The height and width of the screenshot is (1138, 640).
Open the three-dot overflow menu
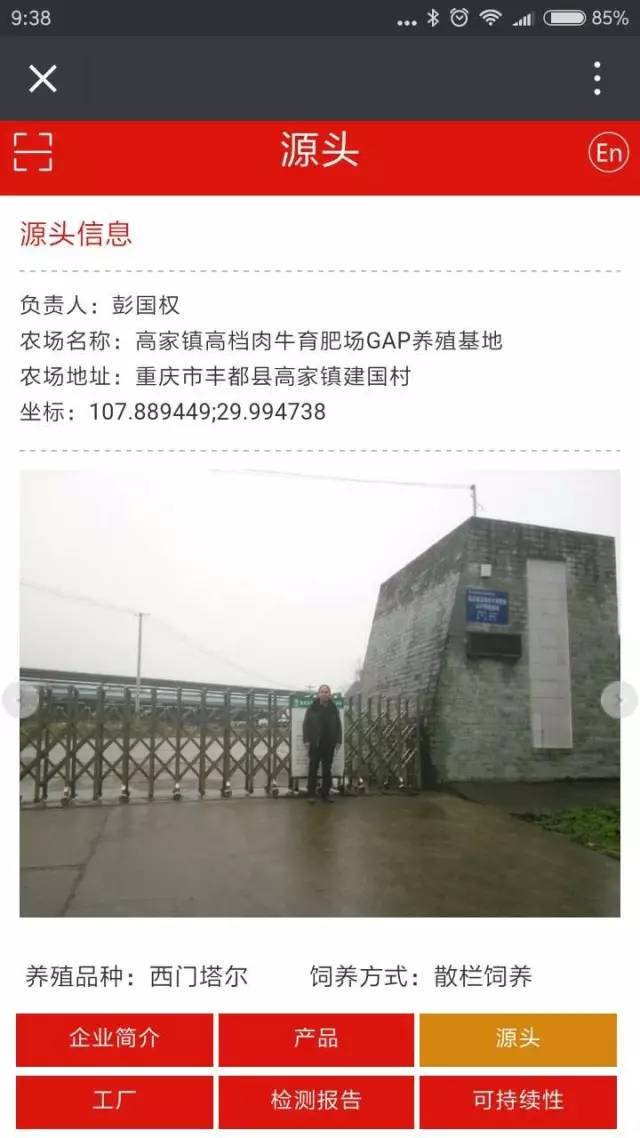(596, 78)
